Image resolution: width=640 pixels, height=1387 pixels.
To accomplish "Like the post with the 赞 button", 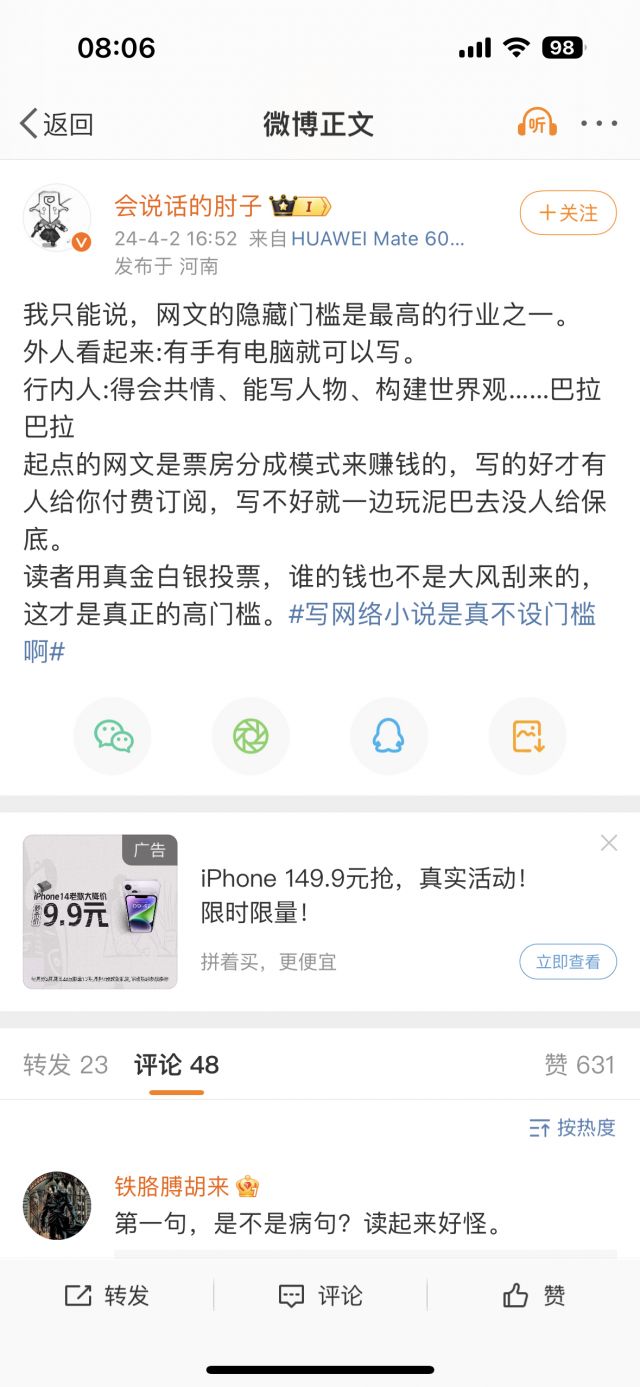I will tap(534, 1296).
